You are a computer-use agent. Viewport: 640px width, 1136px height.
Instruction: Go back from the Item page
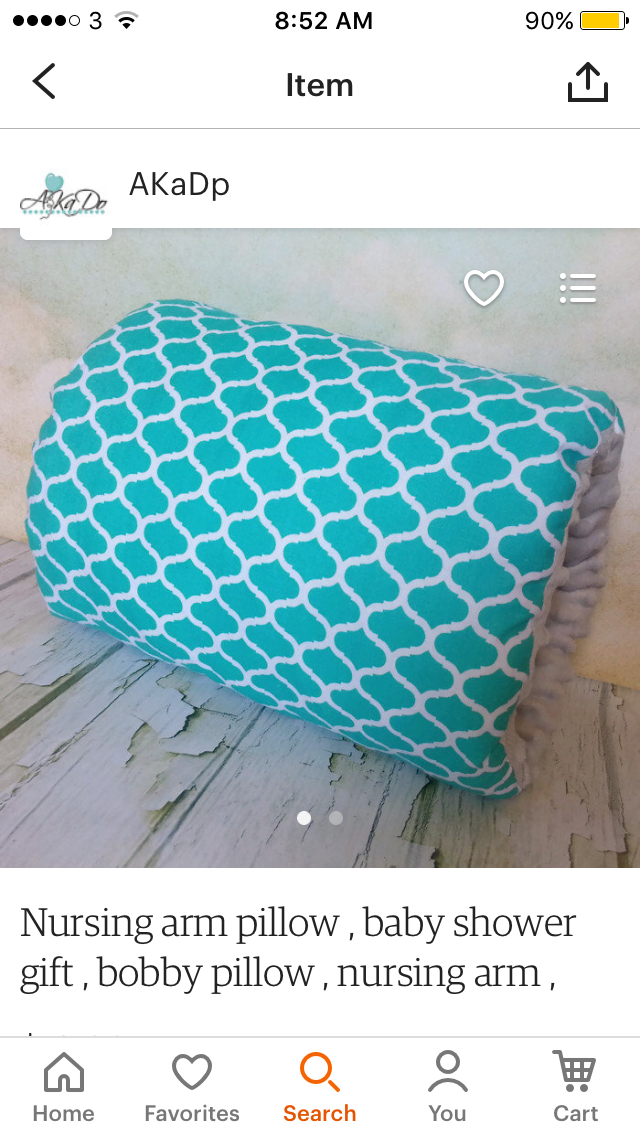(44, 82)
